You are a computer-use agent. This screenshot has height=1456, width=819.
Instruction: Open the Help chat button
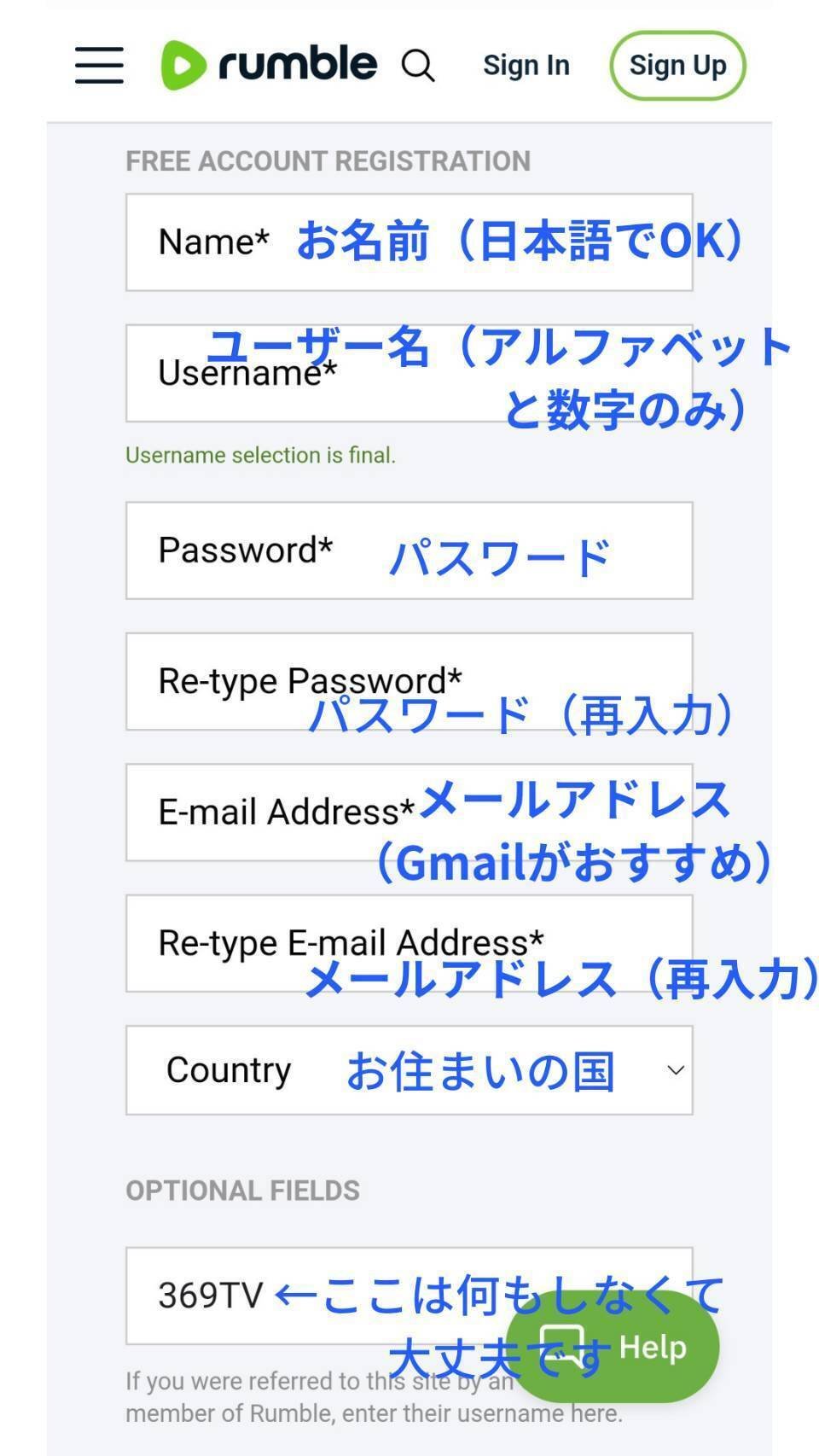[613, 1347]
